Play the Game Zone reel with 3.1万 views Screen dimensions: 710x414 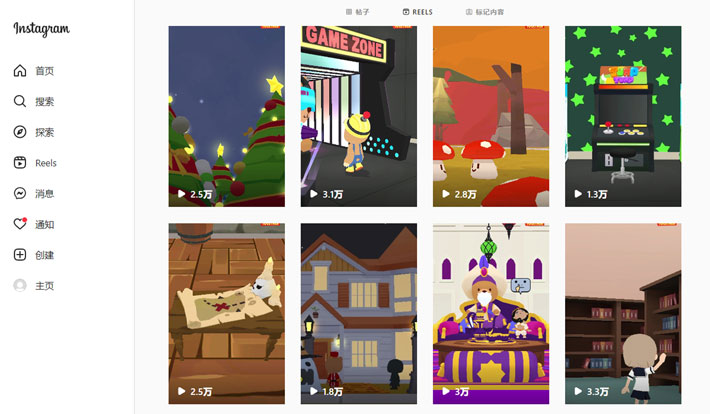[x=358, y=116]
